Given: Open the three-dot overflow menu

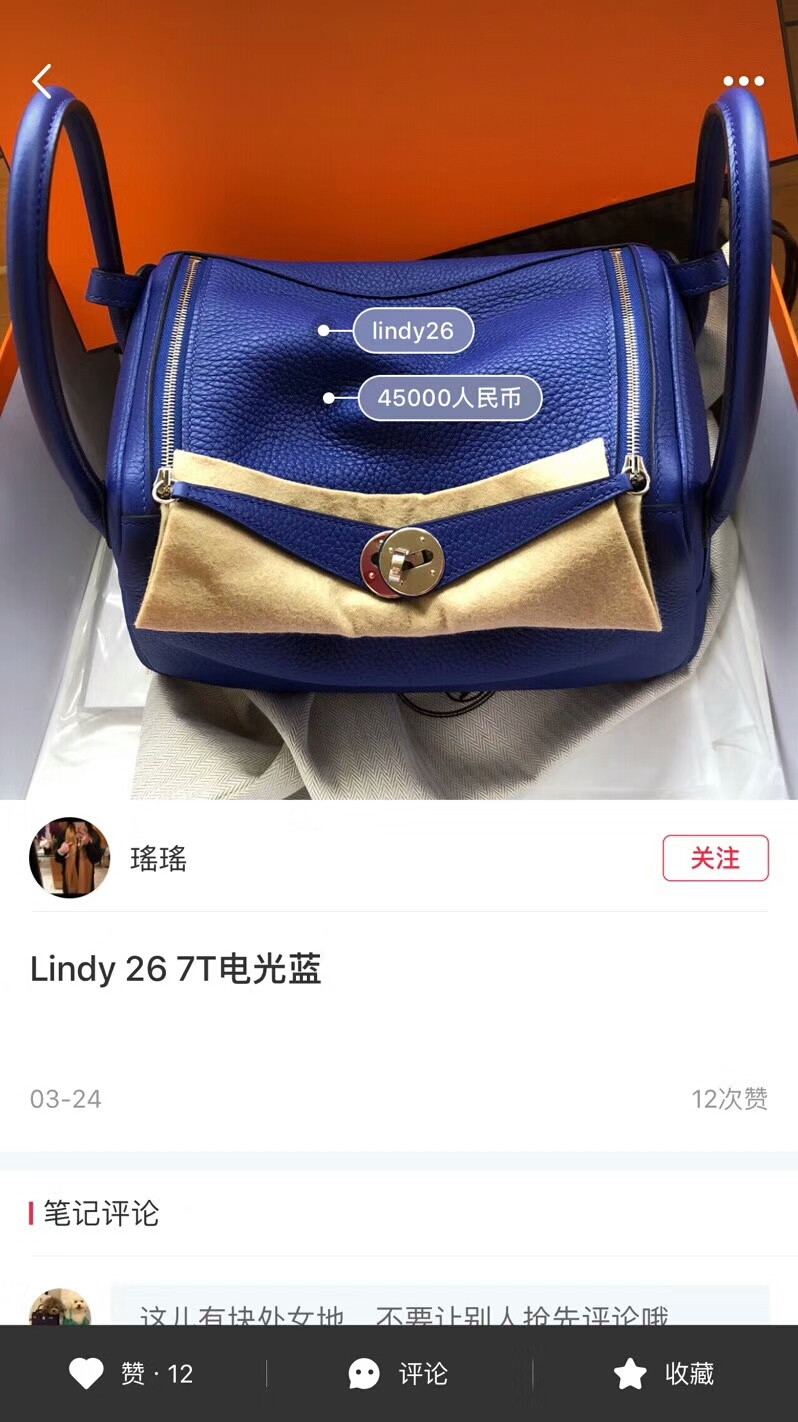Looking at the screenshot, I should click(743, 82).
